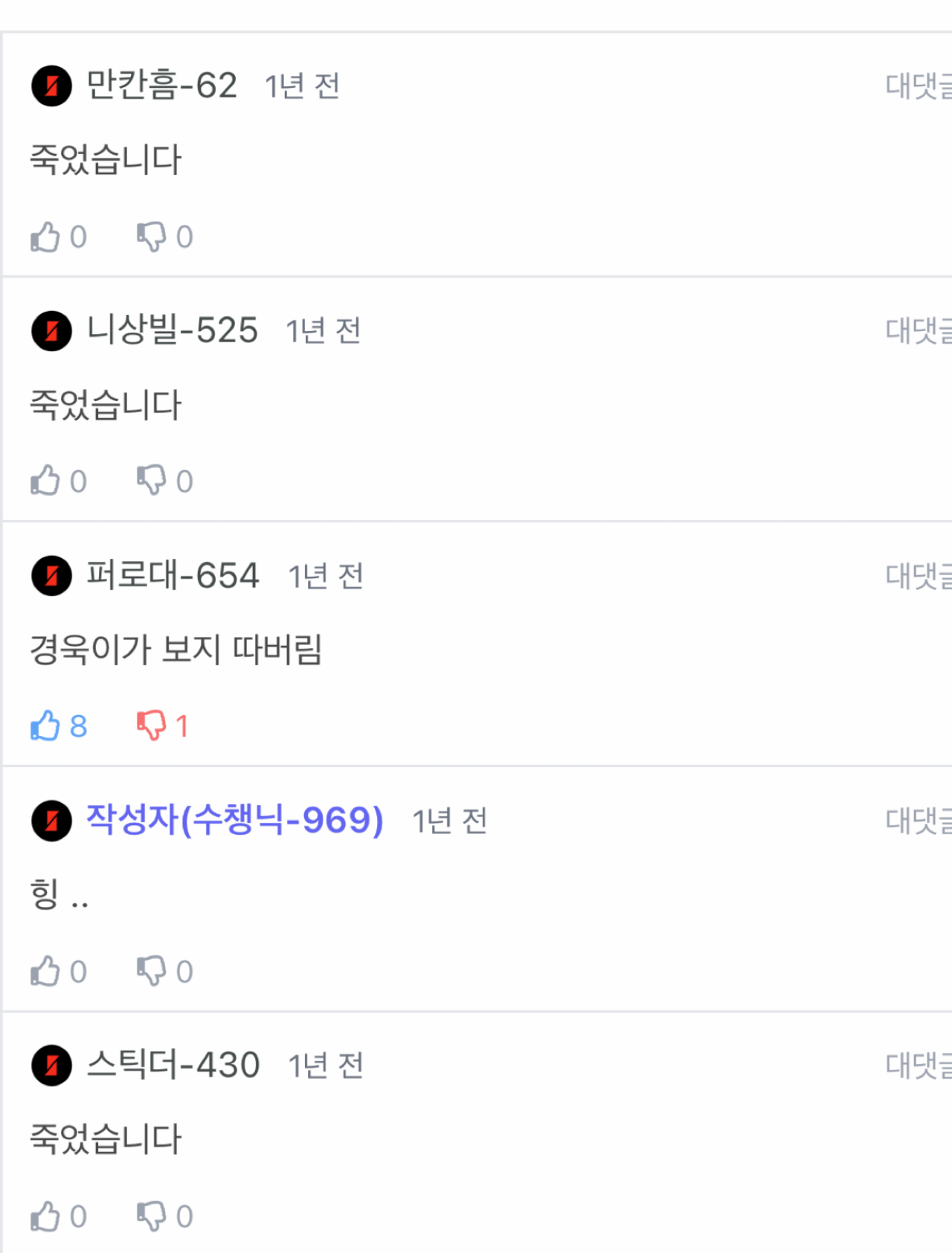Reply to 퍼로대-654's comment
Screen dimensions: 952x1253
pos(918,576)
